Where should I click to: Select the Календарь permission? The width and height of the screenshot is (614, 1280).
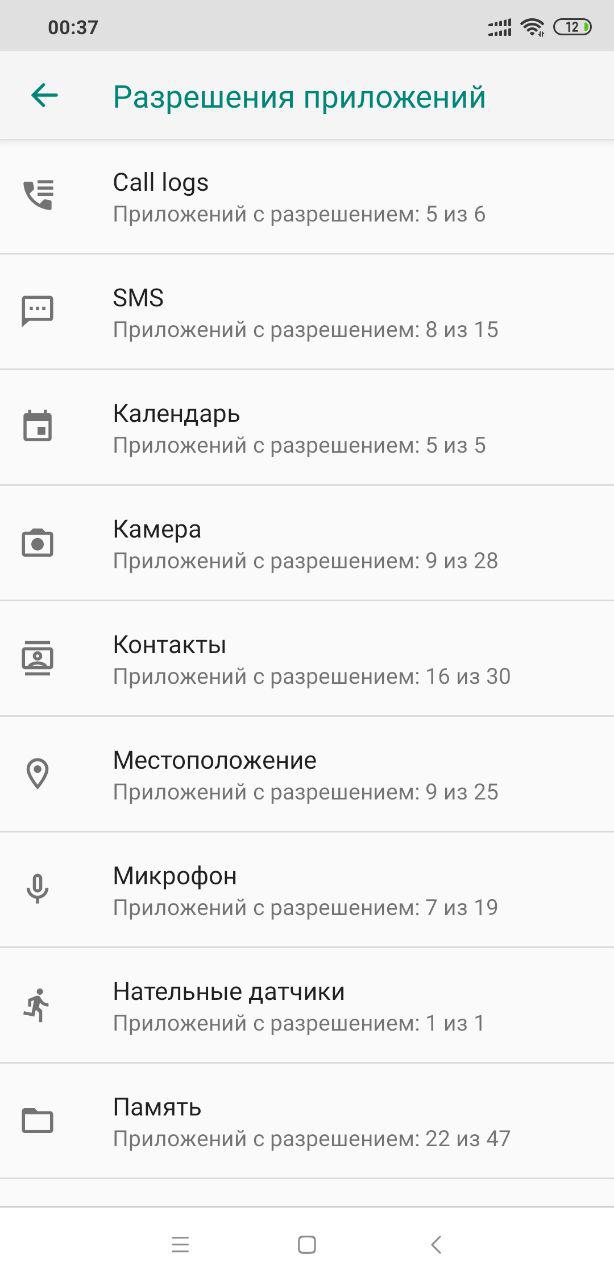[307, 427]
